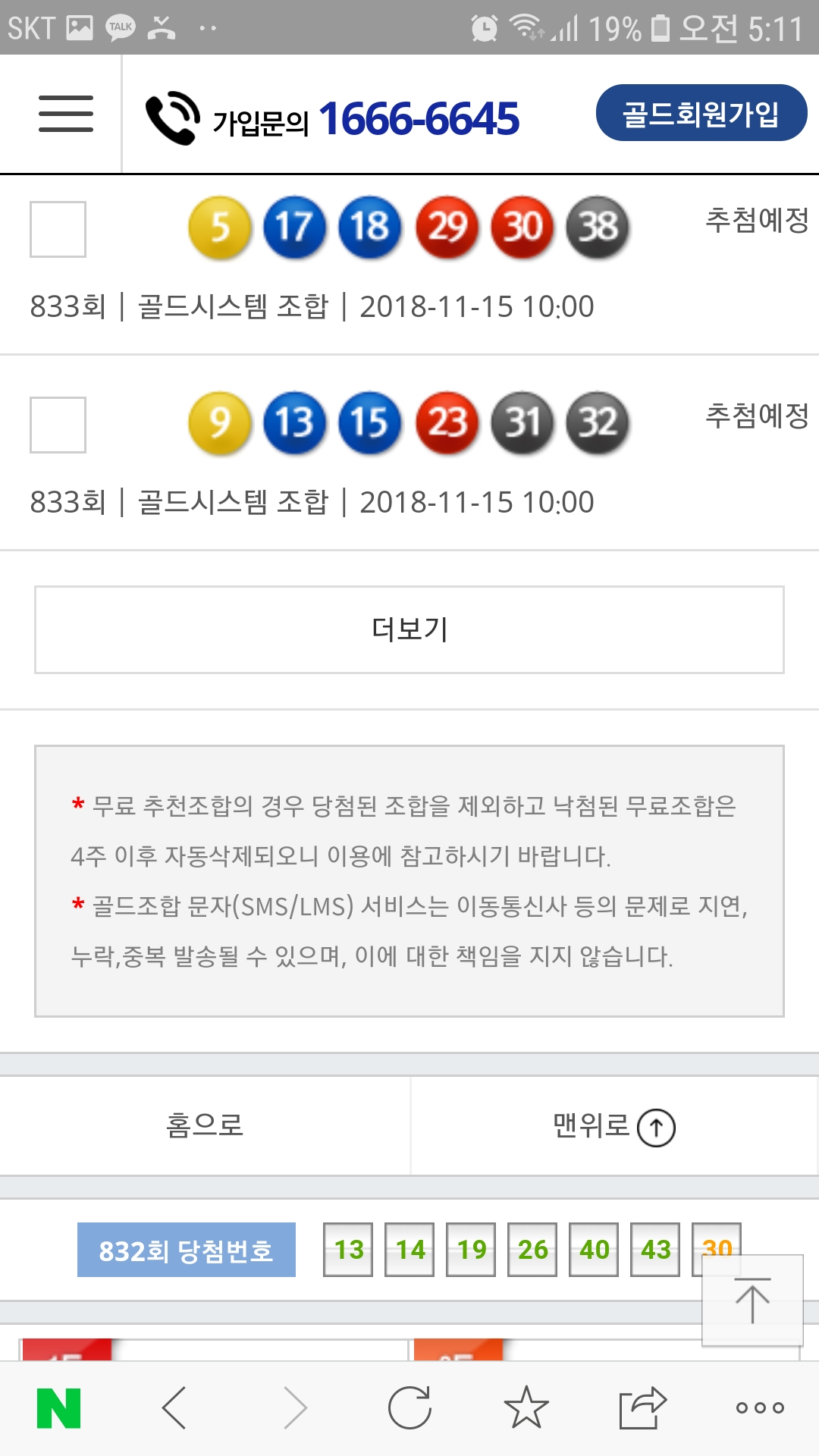Load more with 더보기 button

pyautogui.click(x=409, y=629)
